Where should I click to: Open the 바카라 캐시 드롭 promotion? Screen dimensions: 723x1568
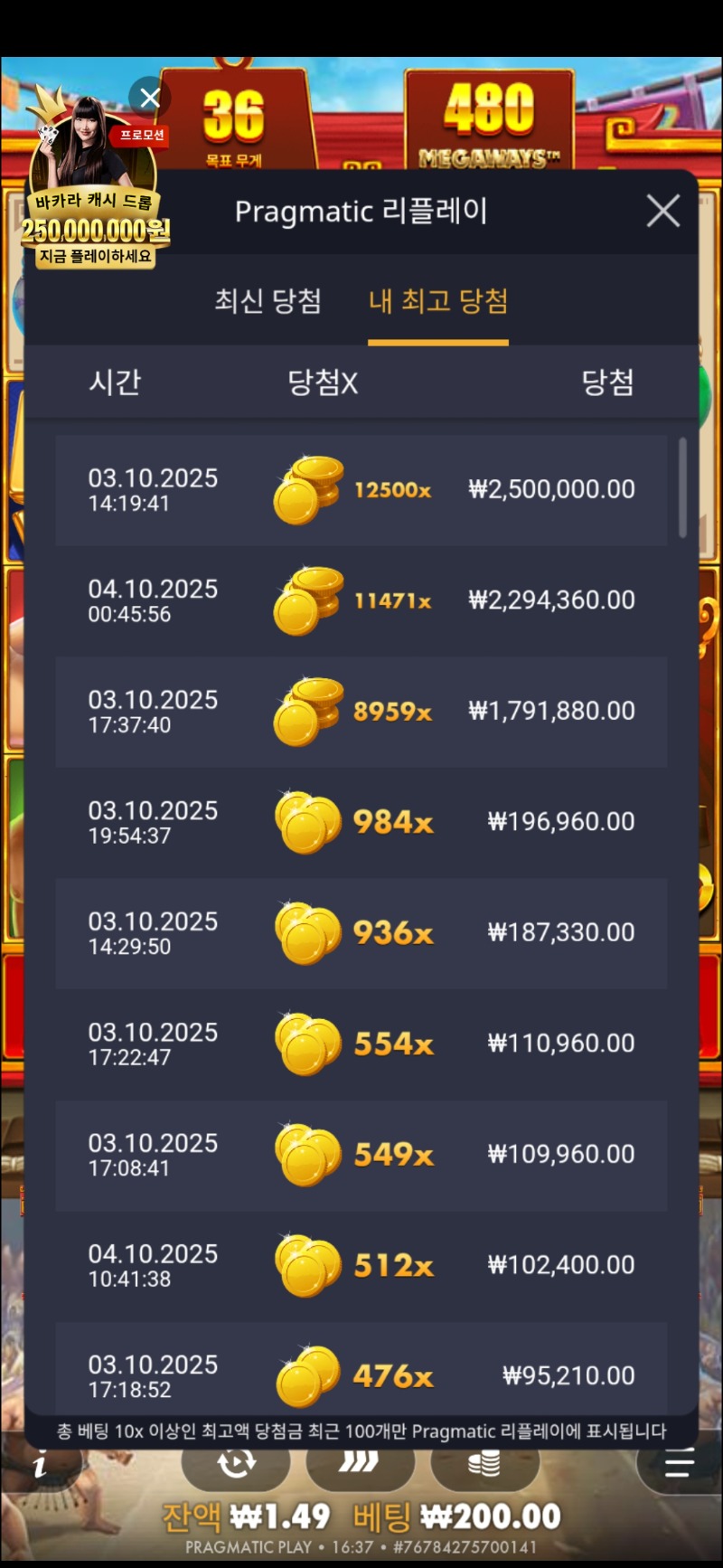(96, 199)
